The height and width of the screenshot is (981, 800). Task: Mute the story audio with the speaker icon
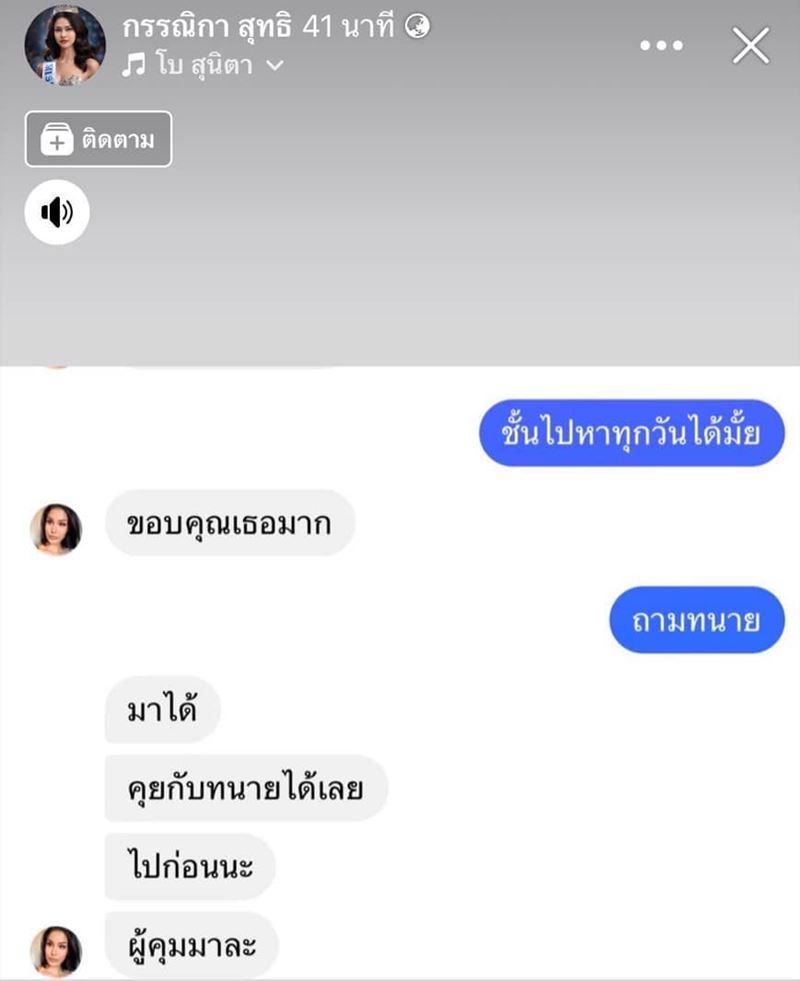pyautogui.click(x=59, y=212)
